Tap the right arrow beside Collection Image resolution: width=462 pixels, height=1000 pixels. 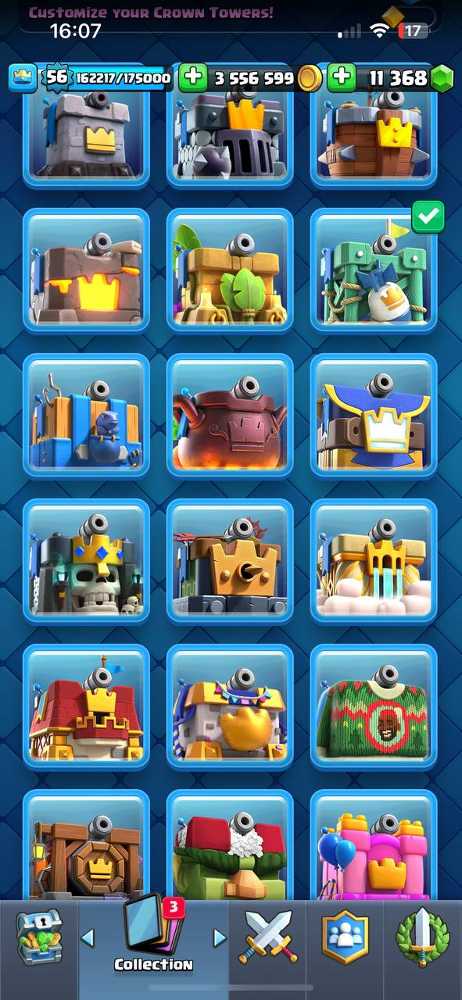(220, 938)
